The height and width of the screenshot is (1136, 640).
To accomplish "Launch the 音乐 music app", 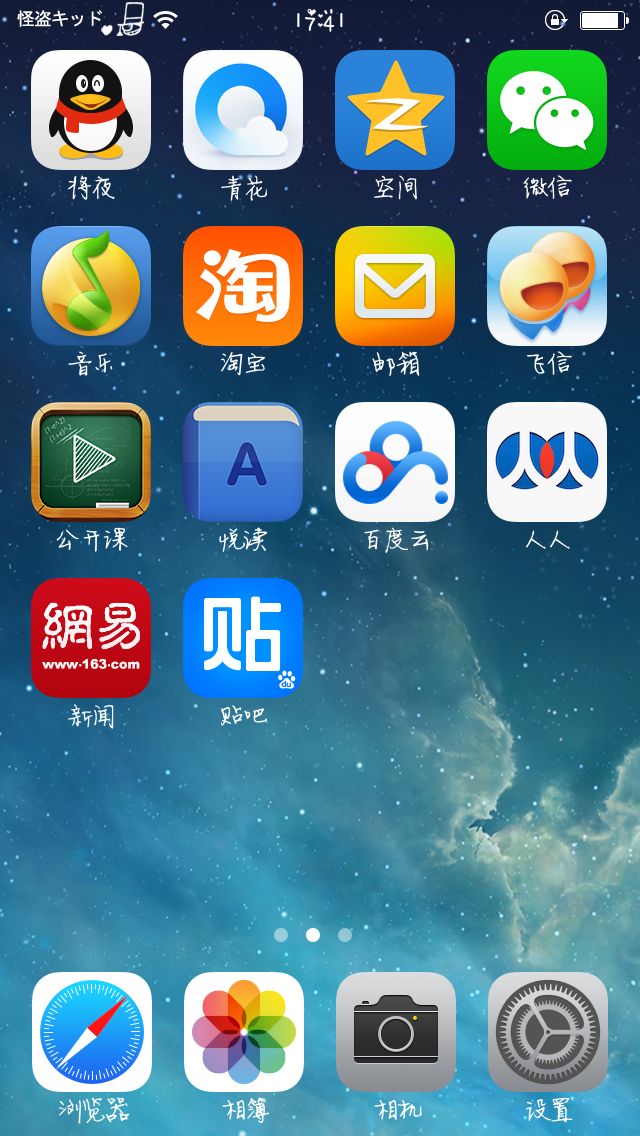I will [x=91, y=286].
